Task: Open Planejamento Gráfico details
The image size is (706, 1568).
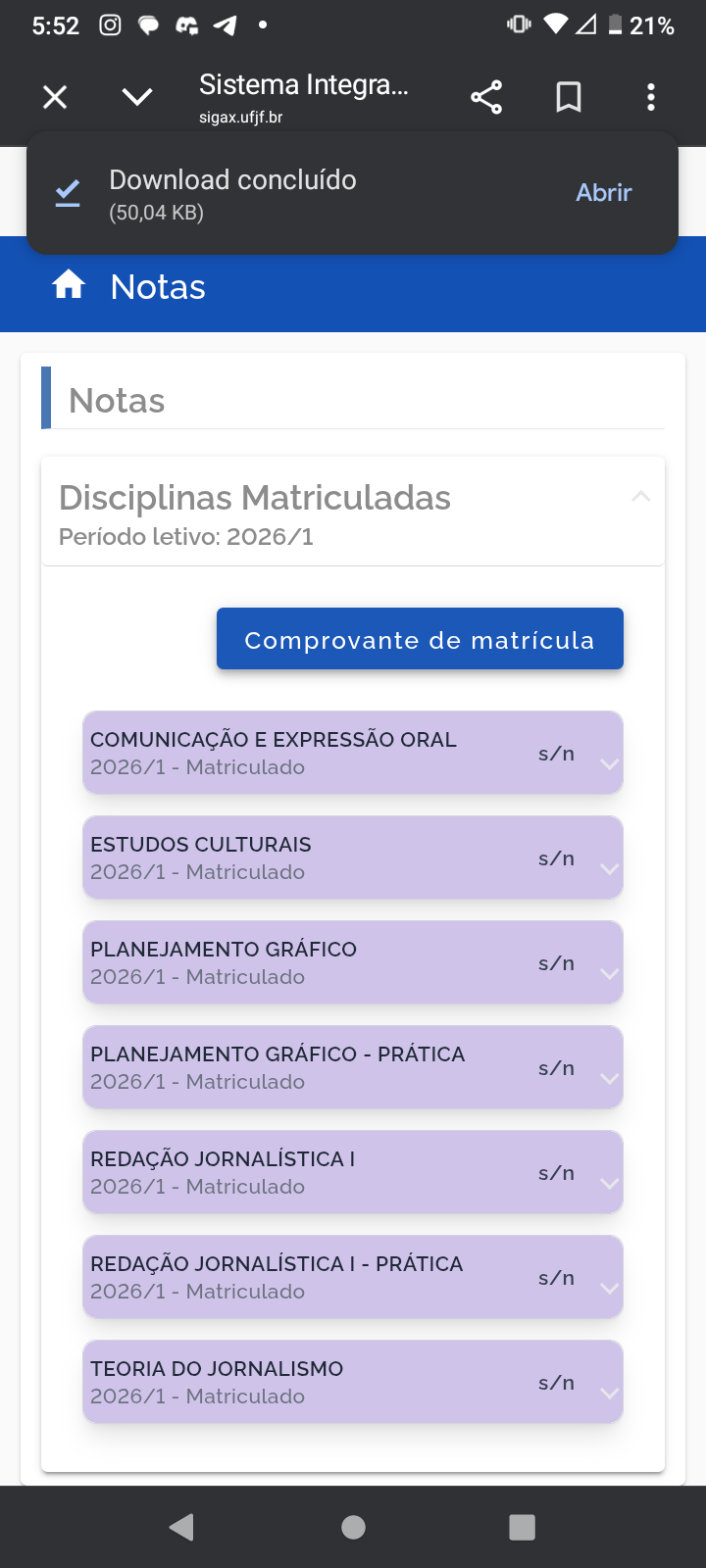Action: coord(609,973)
